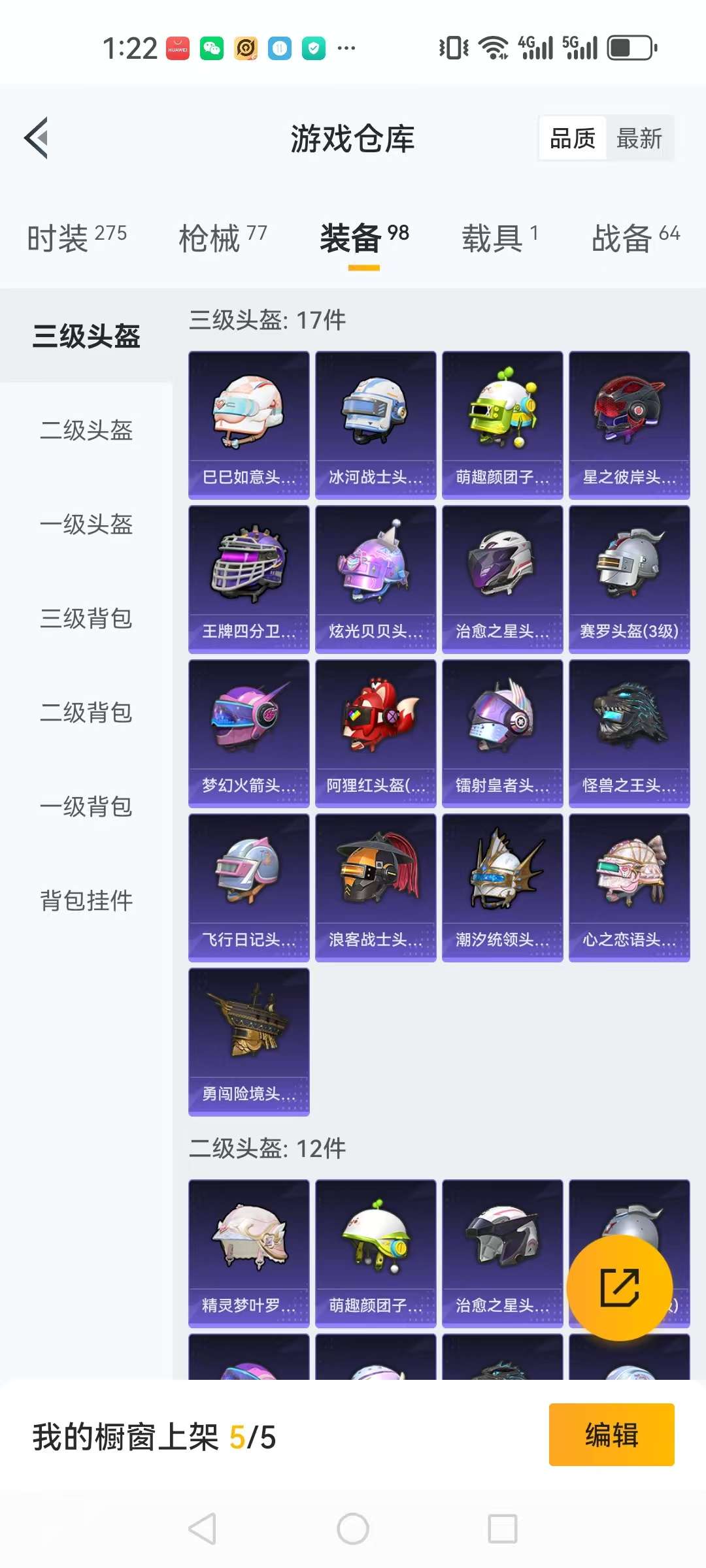Sort items by 品质
The width and height of the screenshot is (706, 1568).
tap(573, 139)
